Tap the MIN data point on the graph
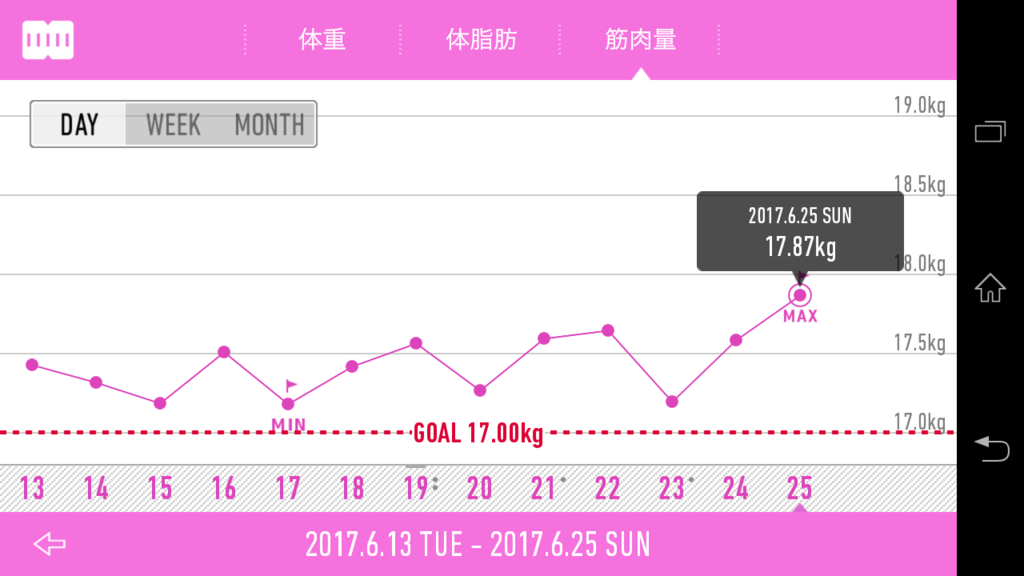The width and height of the screenshot is (1024, 576). click(288, 404)
